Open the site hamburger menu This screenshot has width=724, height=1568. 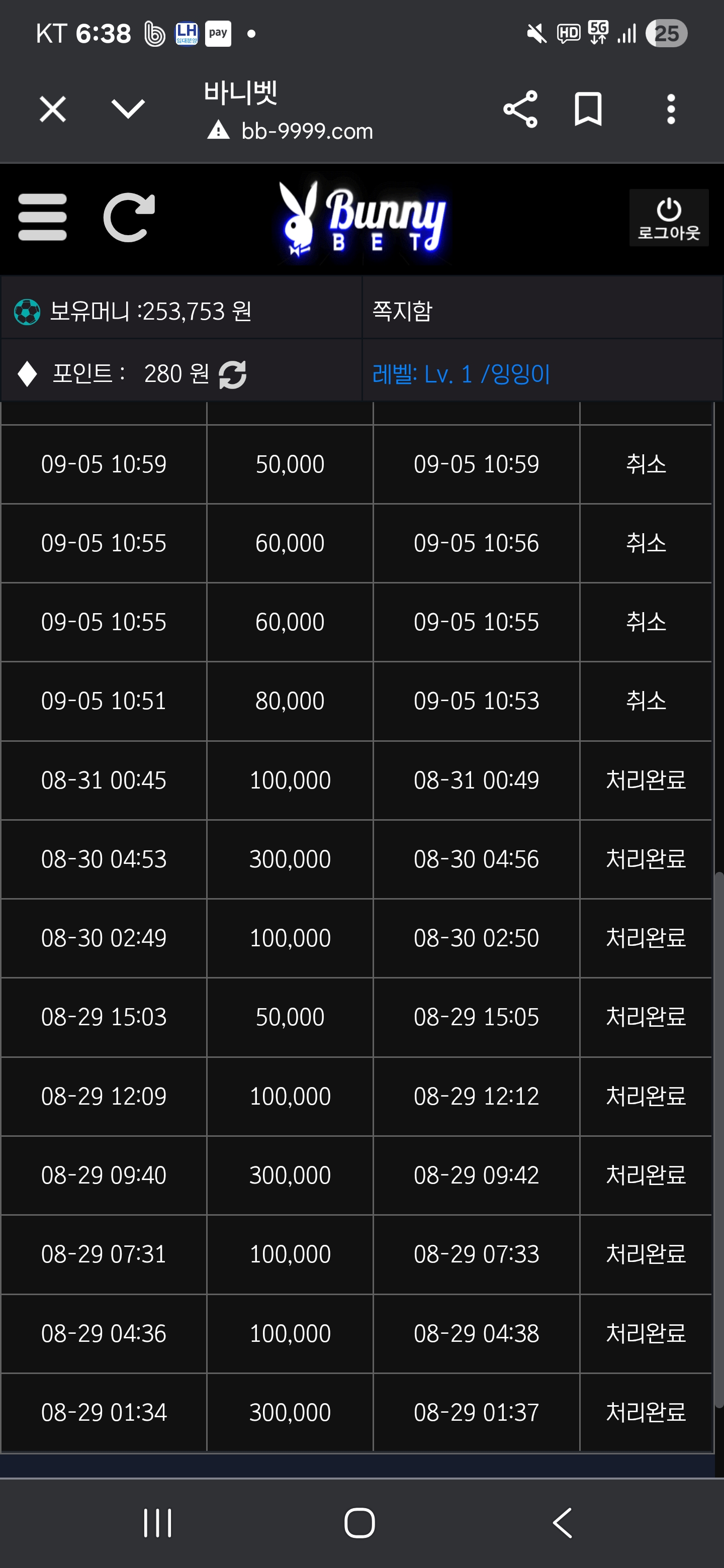43,217
